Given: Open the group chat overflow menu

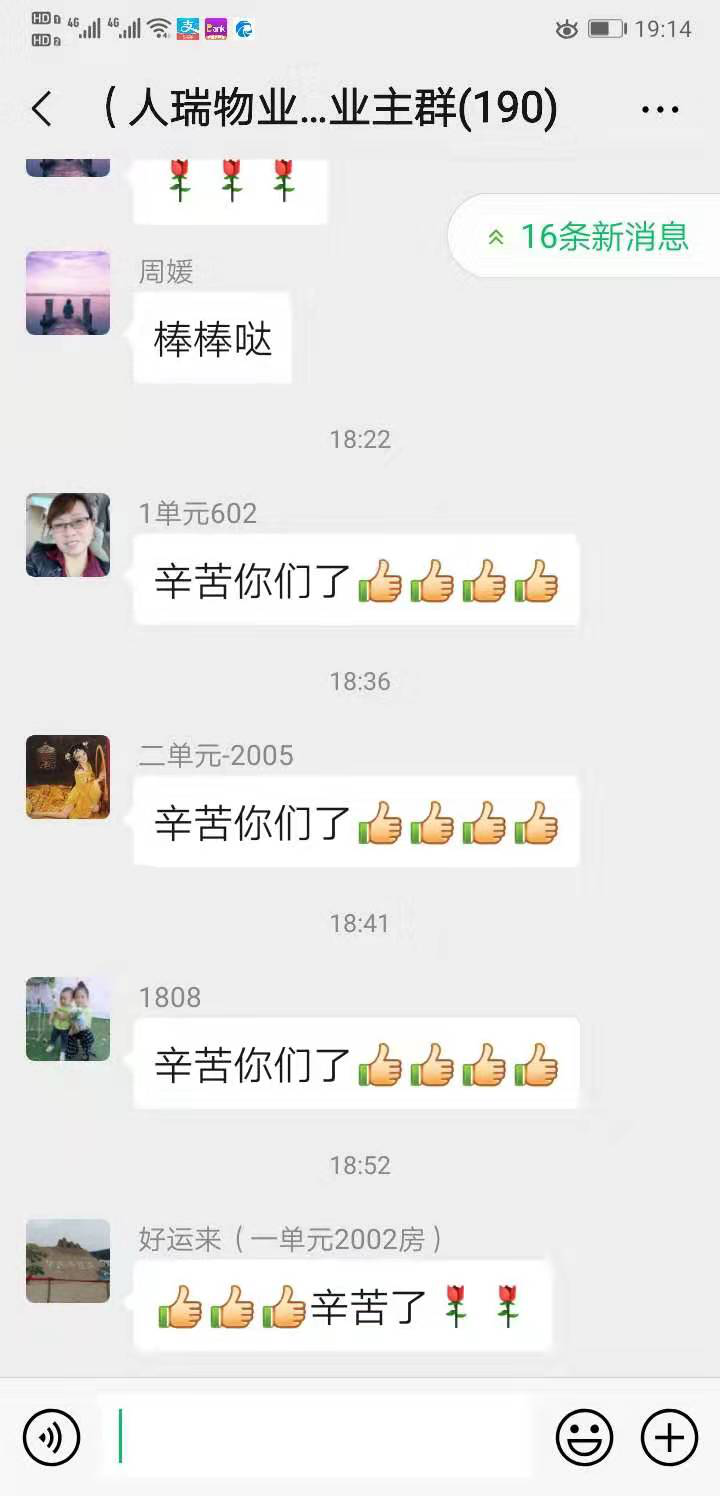Looking at the screenshot, I should click(660, 110).
